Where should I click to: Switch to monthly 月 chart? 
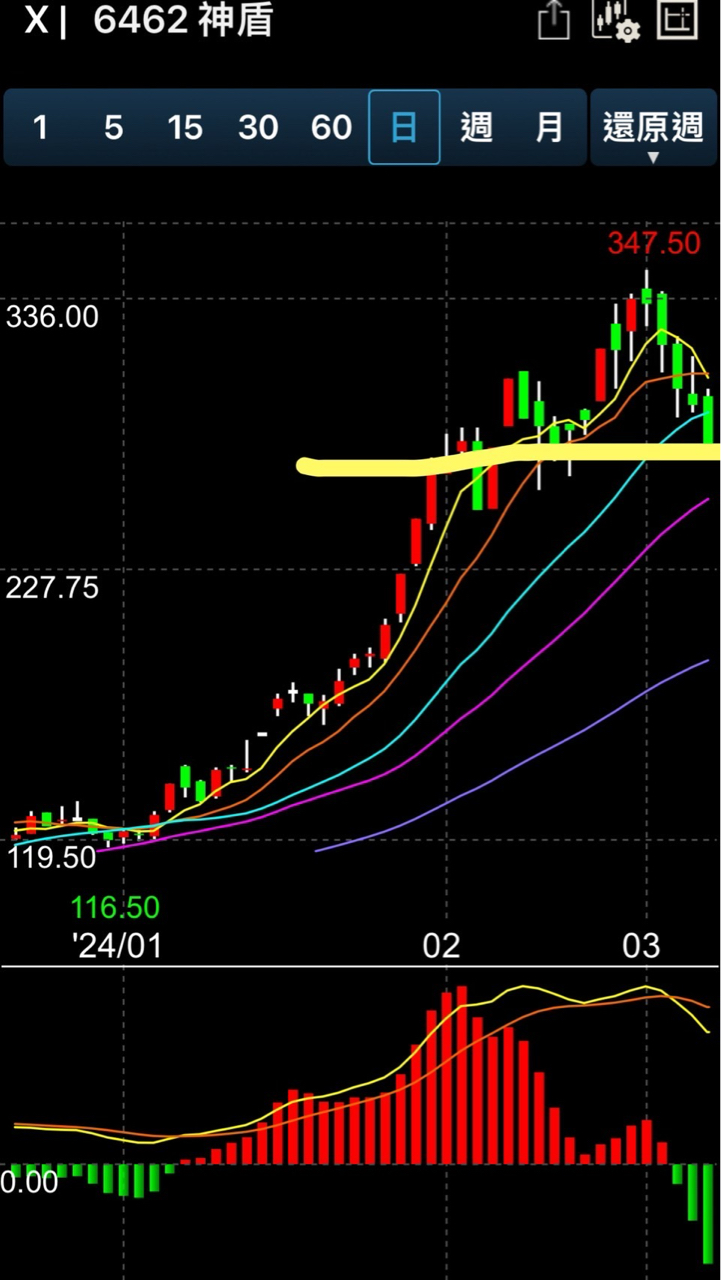(549, 128)
